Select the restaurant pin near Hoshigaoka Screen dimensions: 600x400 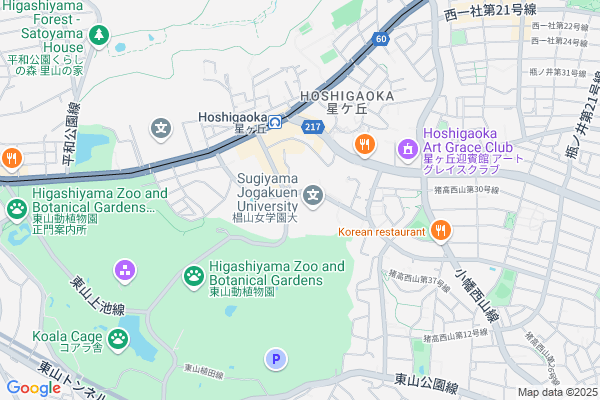[x=364, y=145]
